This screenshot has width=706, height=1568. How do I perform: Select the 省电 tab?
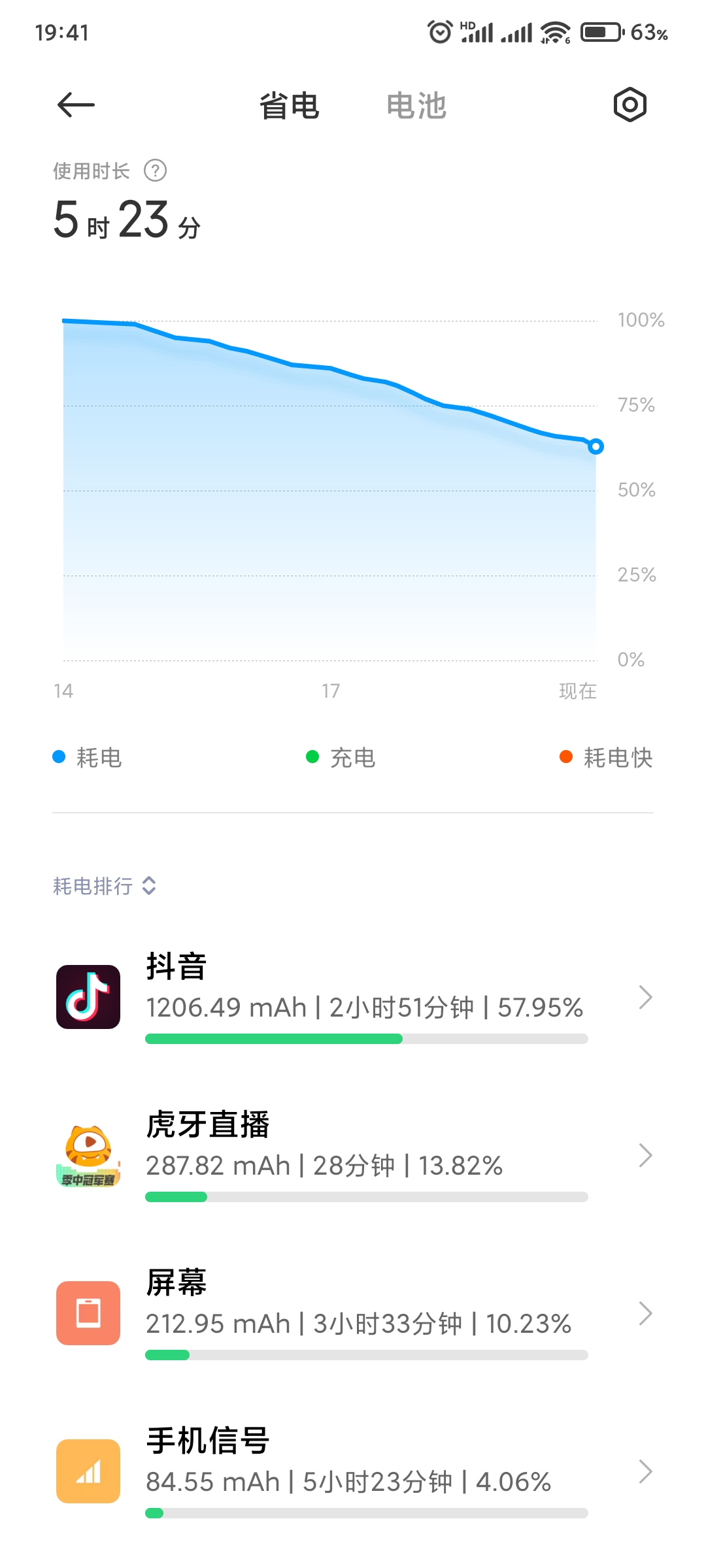pyautogui.click(x=289, y=106)
